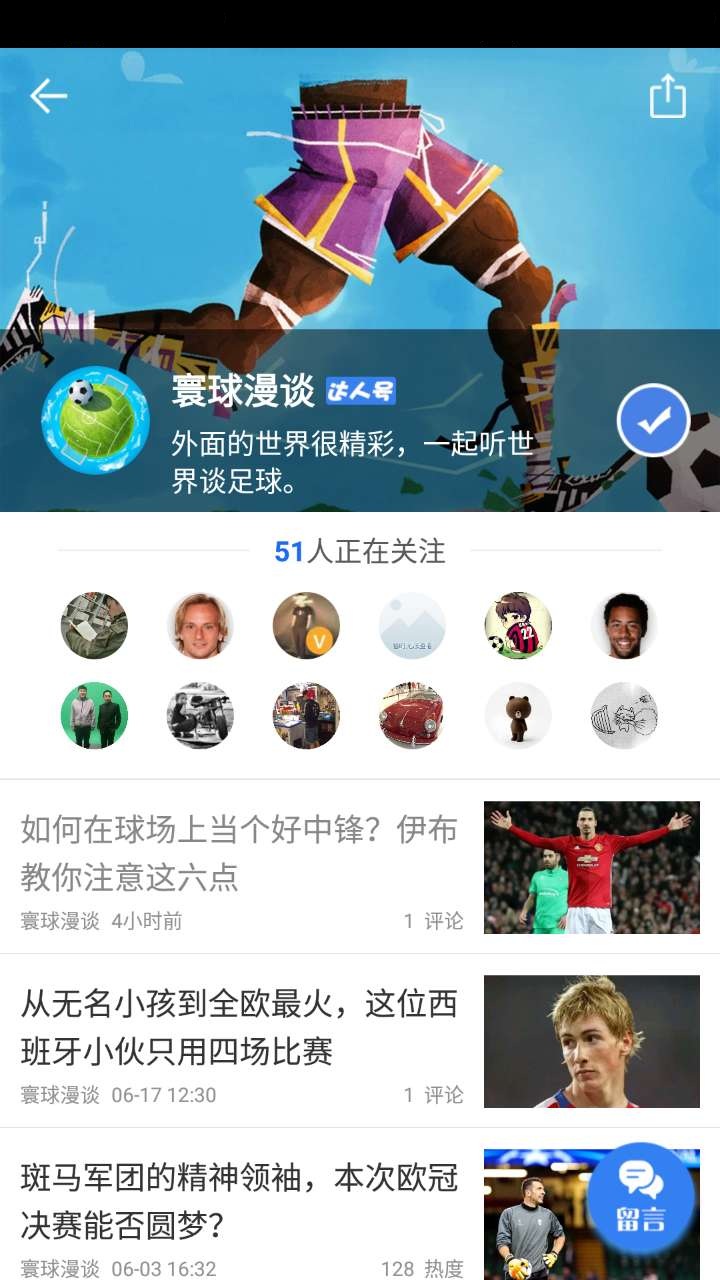Tap the red classic car follower avatar
This screenshot has width=720, height=1280.
click(x=412, y=715)
